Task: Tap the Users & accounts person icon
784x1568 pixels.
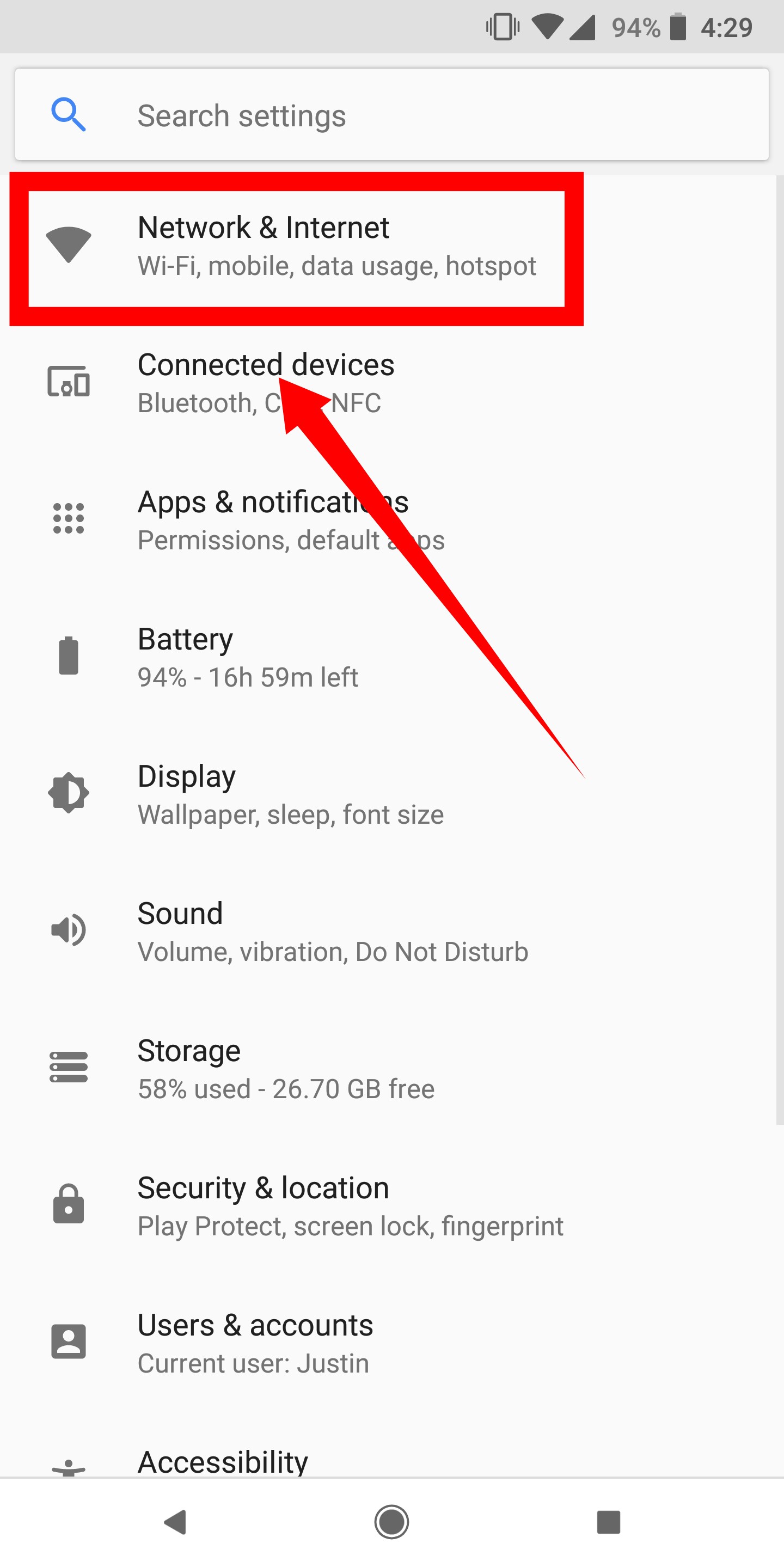Action: 69,1342
